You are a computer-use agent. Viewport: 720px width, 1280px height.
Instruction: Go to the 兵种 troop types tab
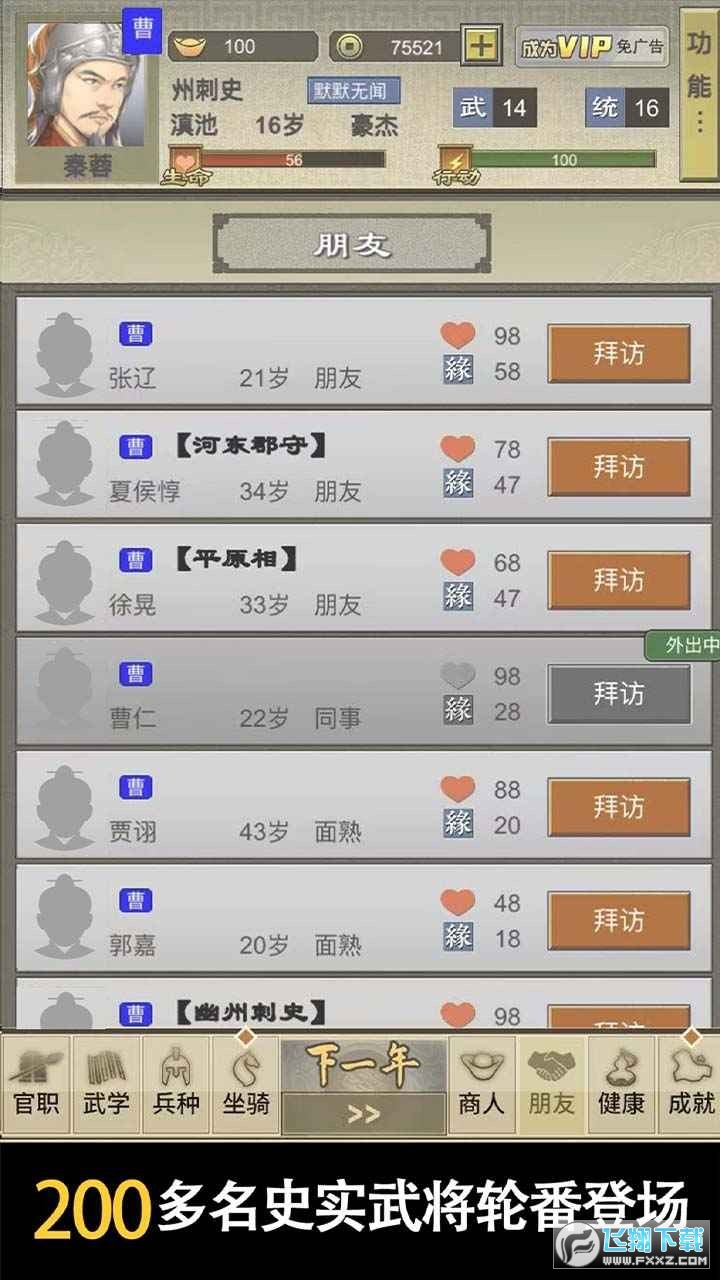(x=176, y=1085)
